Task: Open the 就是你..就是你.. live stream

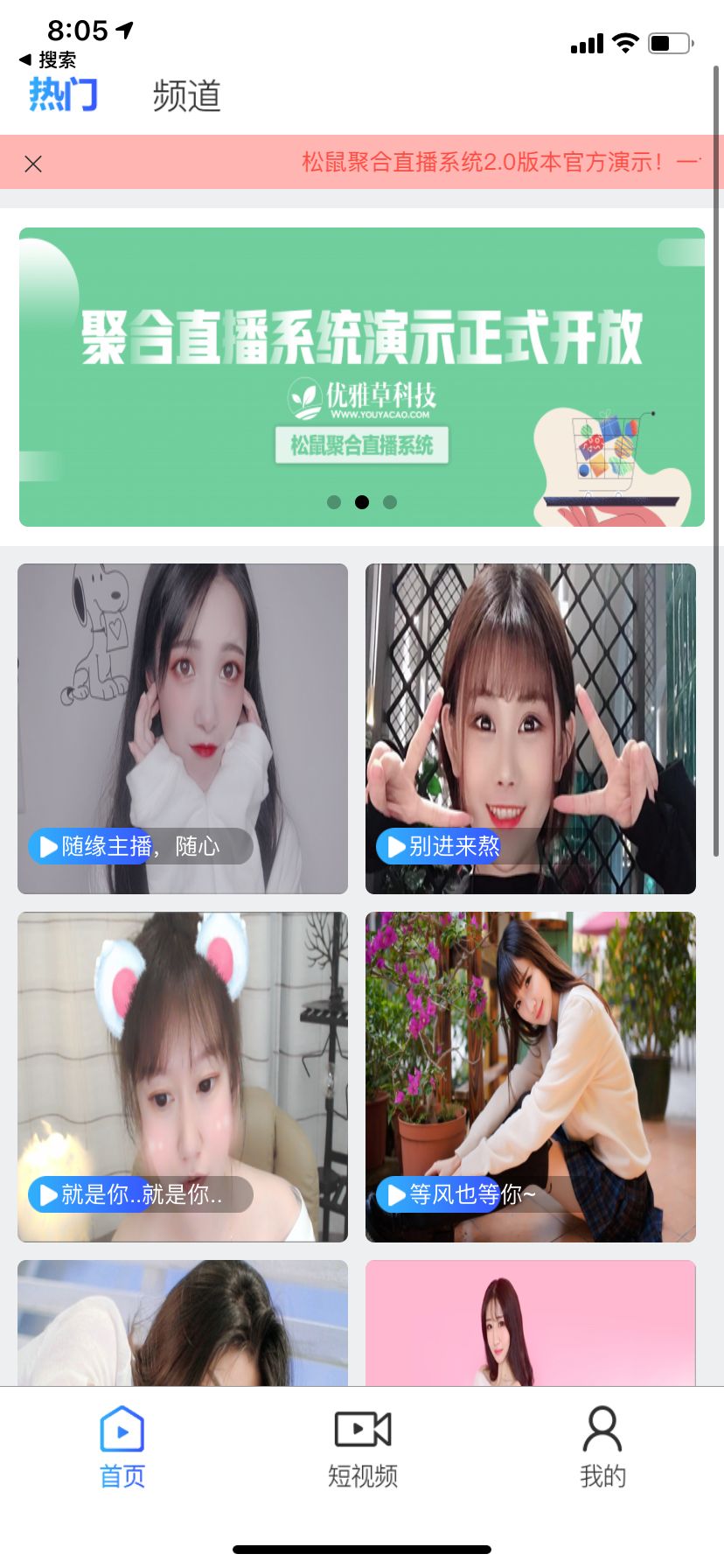Action: point(182,1076)
